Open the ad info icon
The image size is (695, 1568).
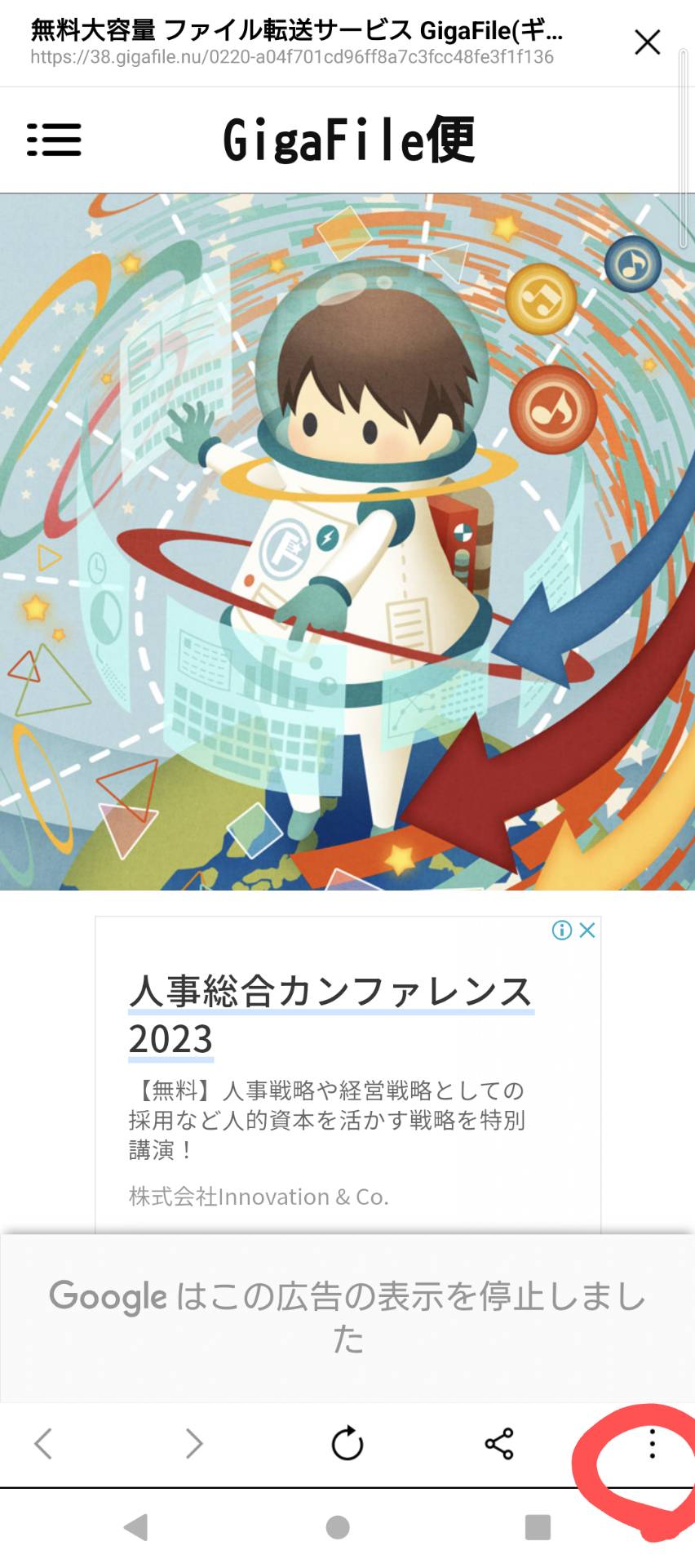click(x=561, y=931)
